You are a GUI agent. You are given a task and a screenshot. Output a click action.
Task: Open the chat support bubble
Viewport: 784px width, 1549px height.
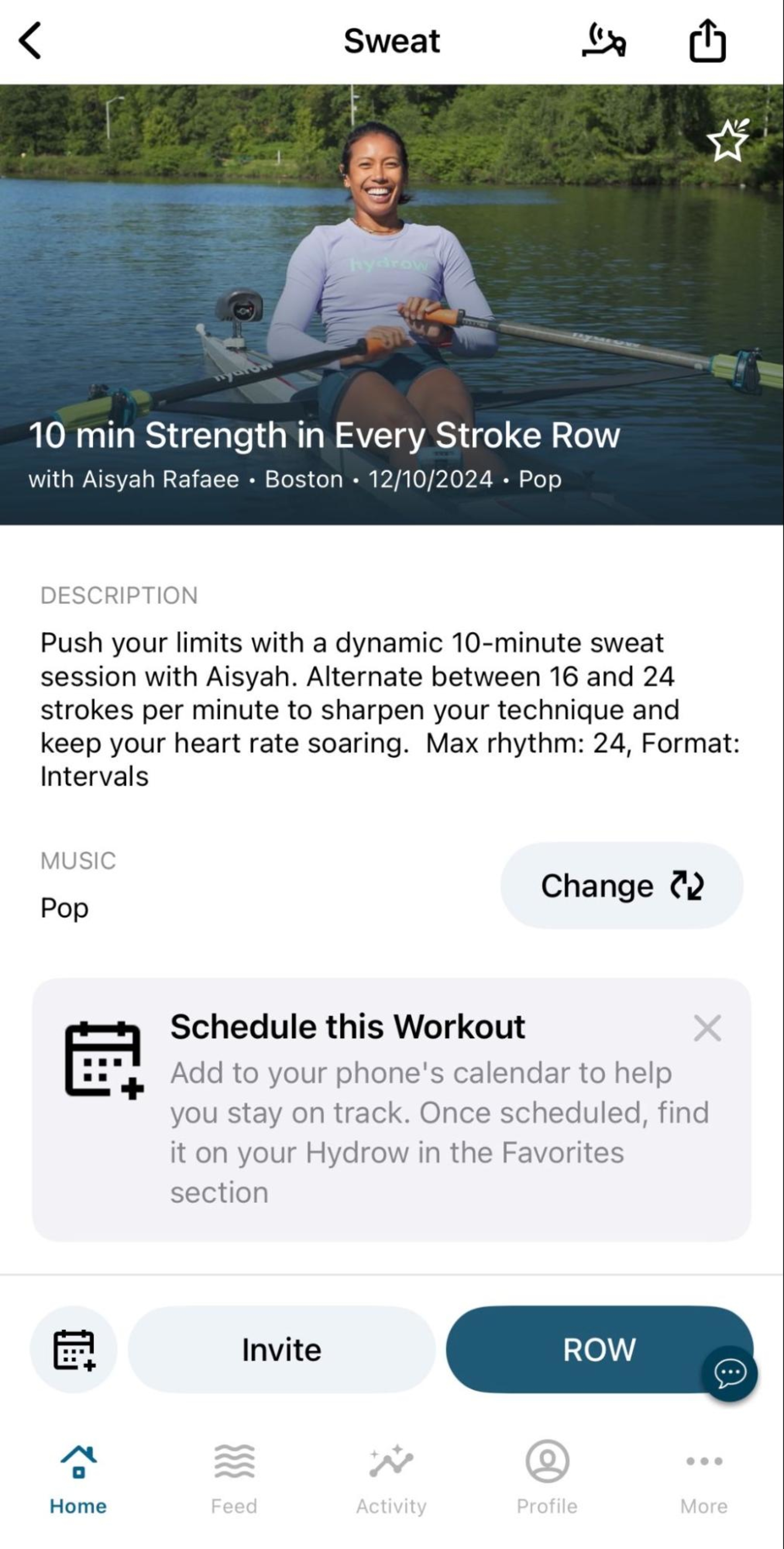click(729, 1373)
